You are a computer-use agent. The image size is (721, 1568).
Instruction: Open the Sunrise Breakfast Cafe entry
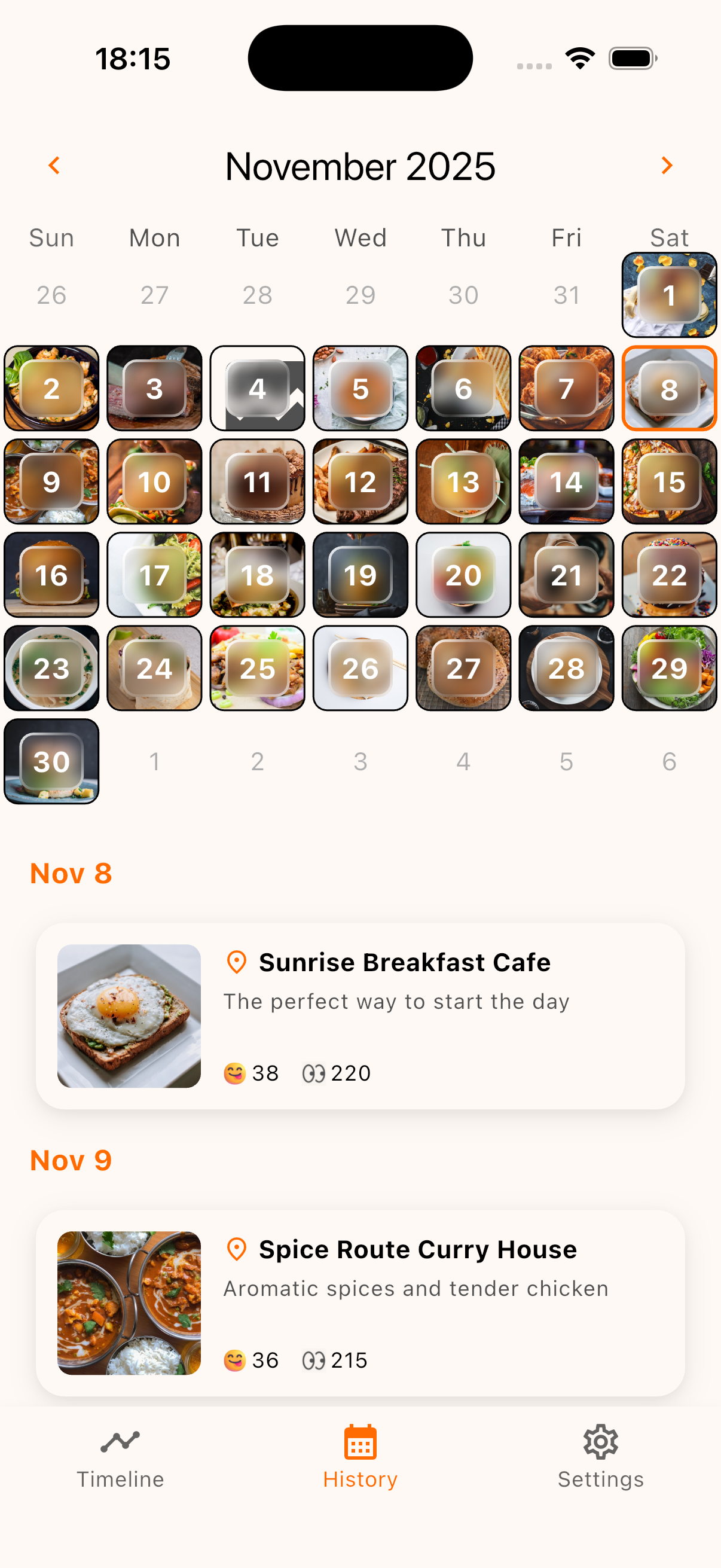[x=360, y=1015]
